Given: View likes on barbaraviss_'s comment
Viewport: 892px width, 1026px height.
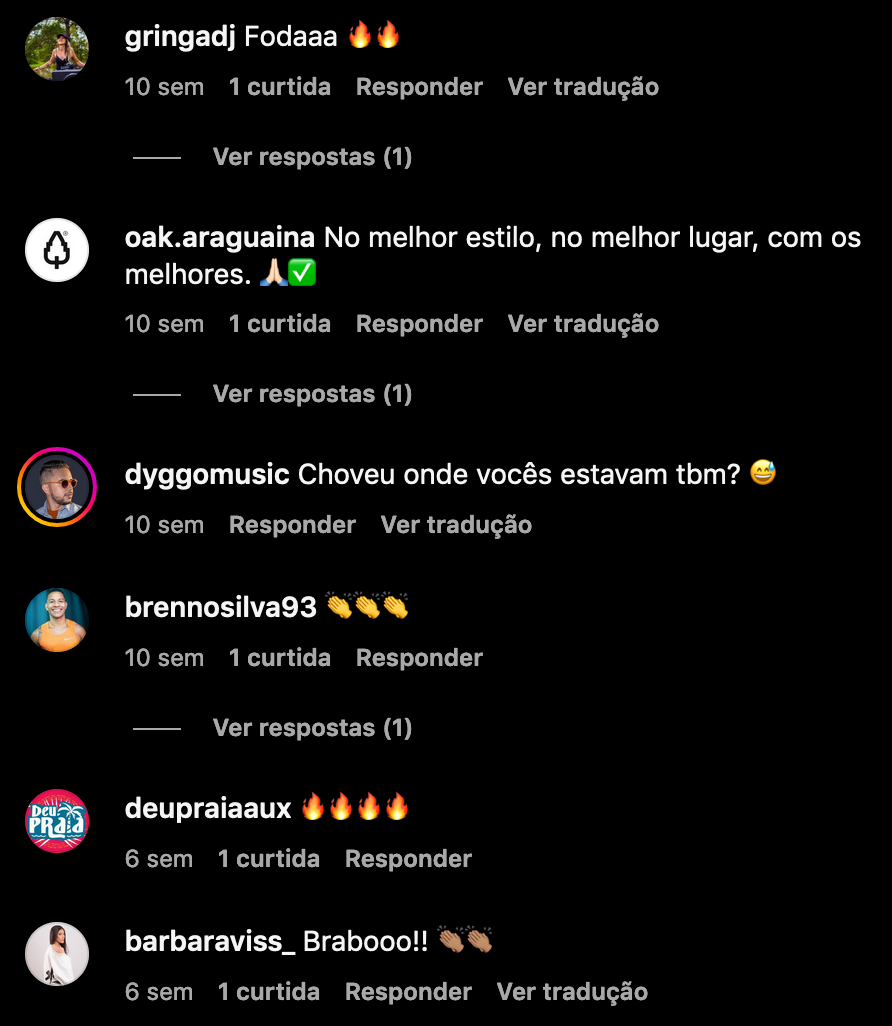Looking at the screenshot, I should coord(269,992).
